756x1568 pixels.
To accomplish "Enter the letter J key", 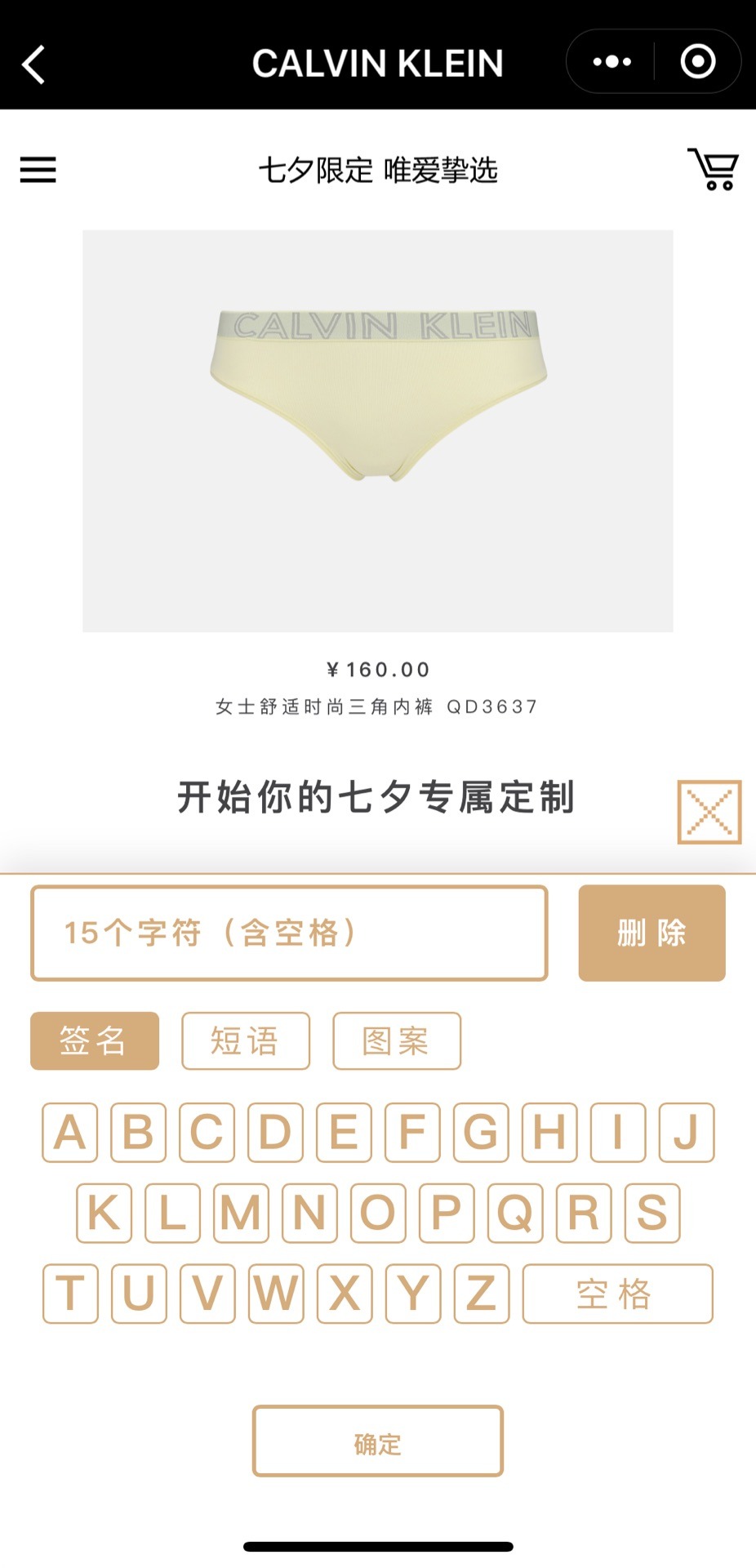I will pyautogui.click(x=686, y=1132).
